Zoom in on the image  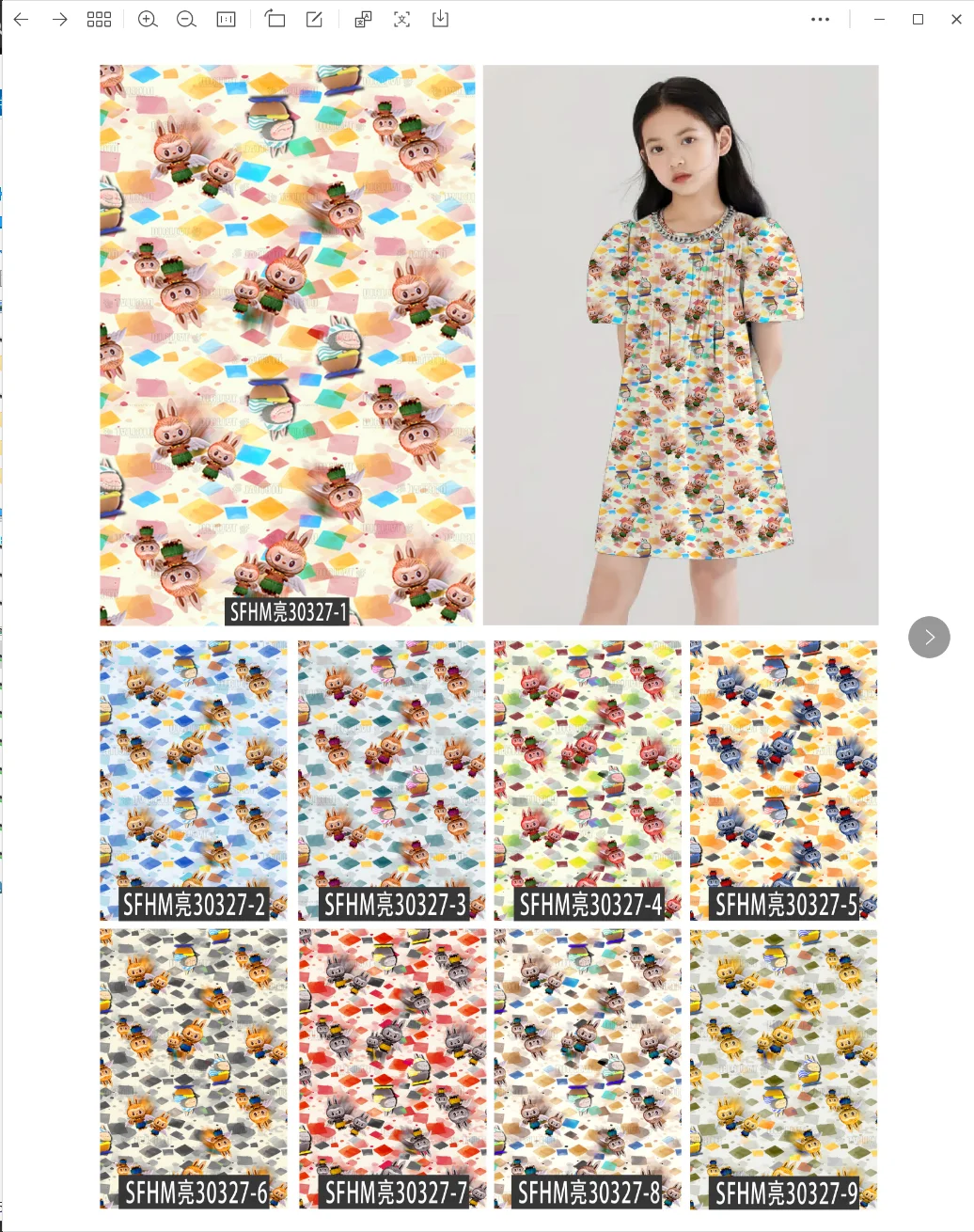pos(148,19)
